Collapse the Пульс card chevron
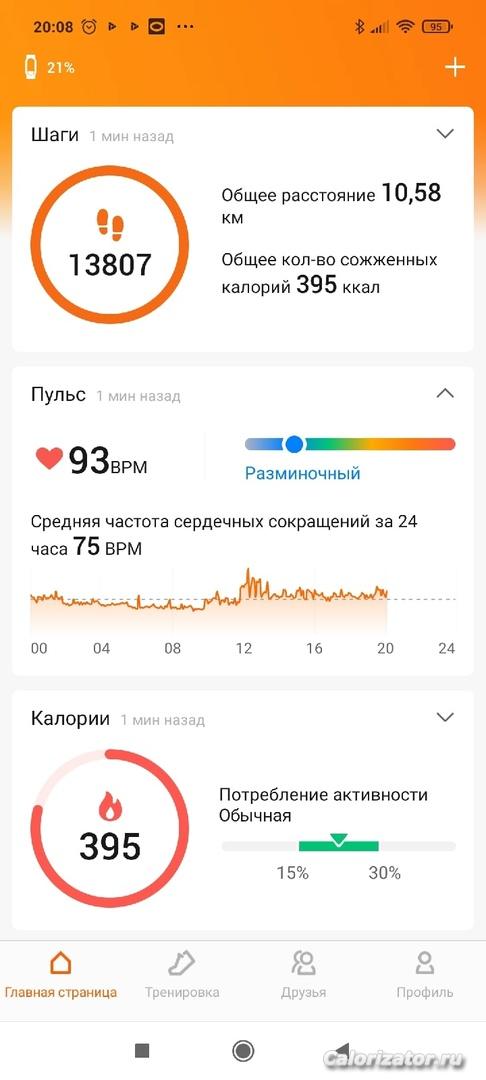Viewport: 486px width, 1080px height. (x=445, y=393)
